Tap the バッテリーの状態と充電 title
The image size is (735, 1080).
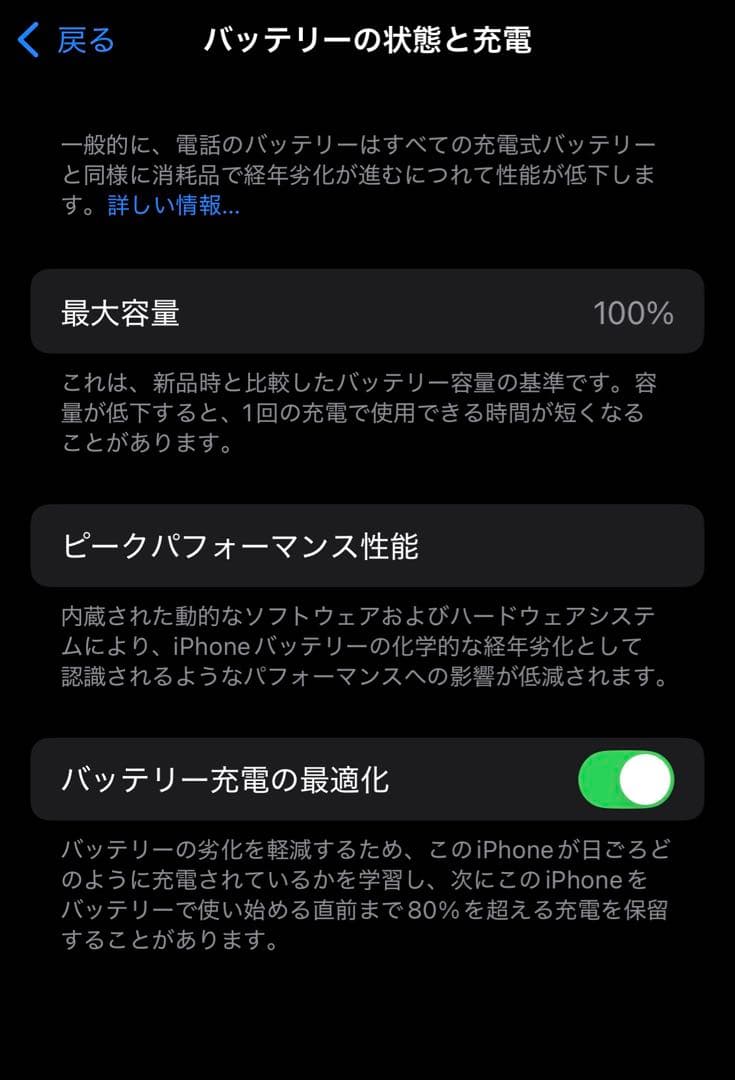pos(367,38)
